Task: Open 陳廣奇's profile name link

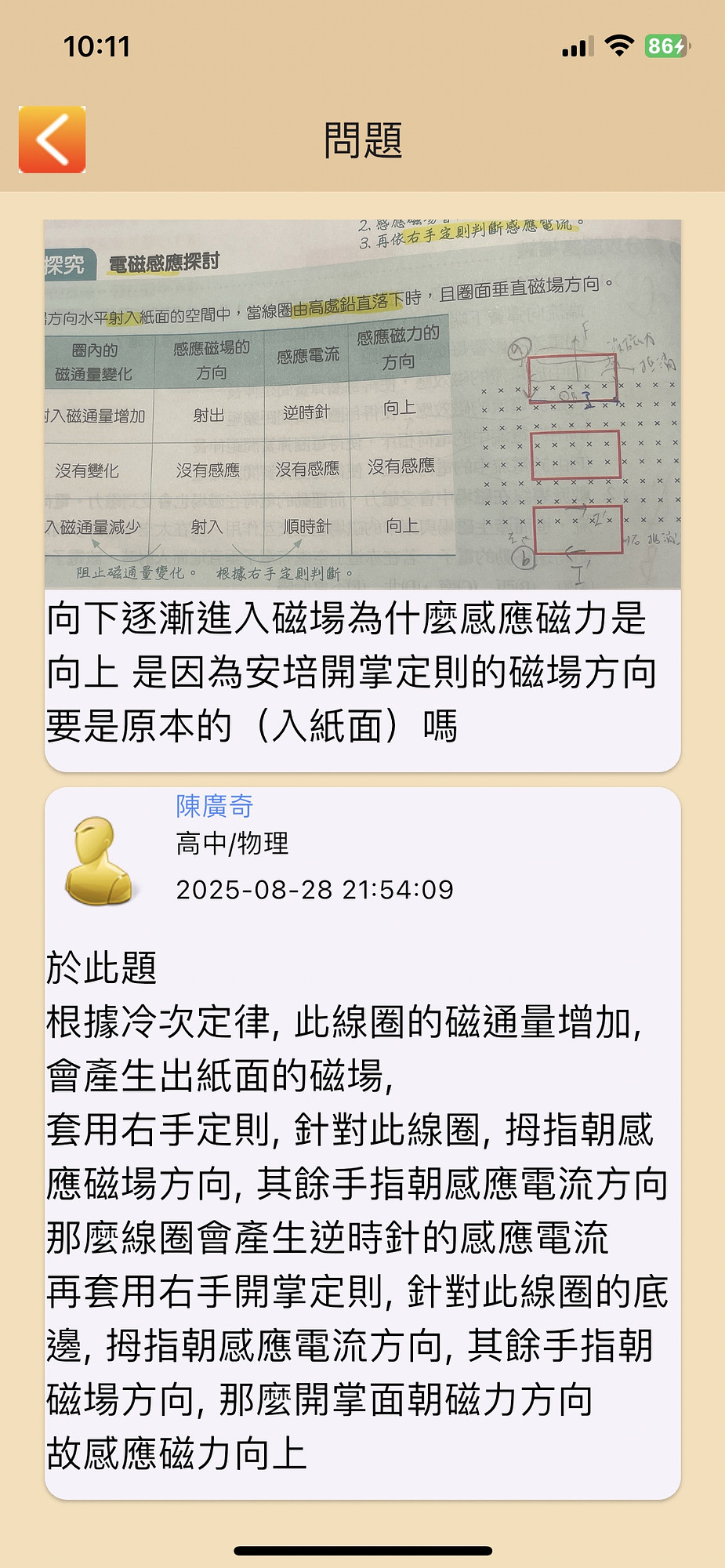Action: 214,805
